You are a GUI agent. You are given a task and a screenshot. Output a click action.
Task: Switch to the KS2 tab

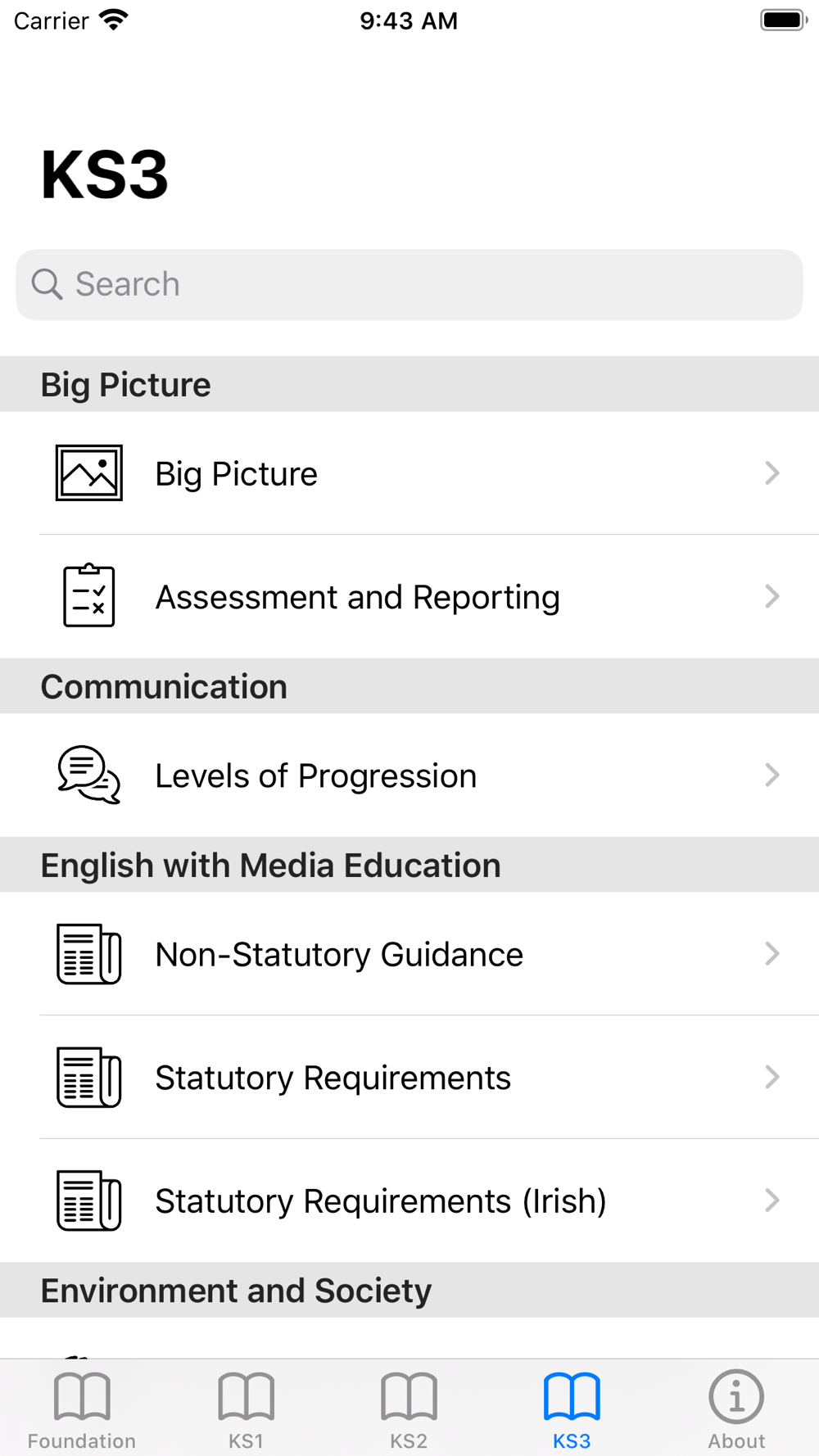(409, 1410)
